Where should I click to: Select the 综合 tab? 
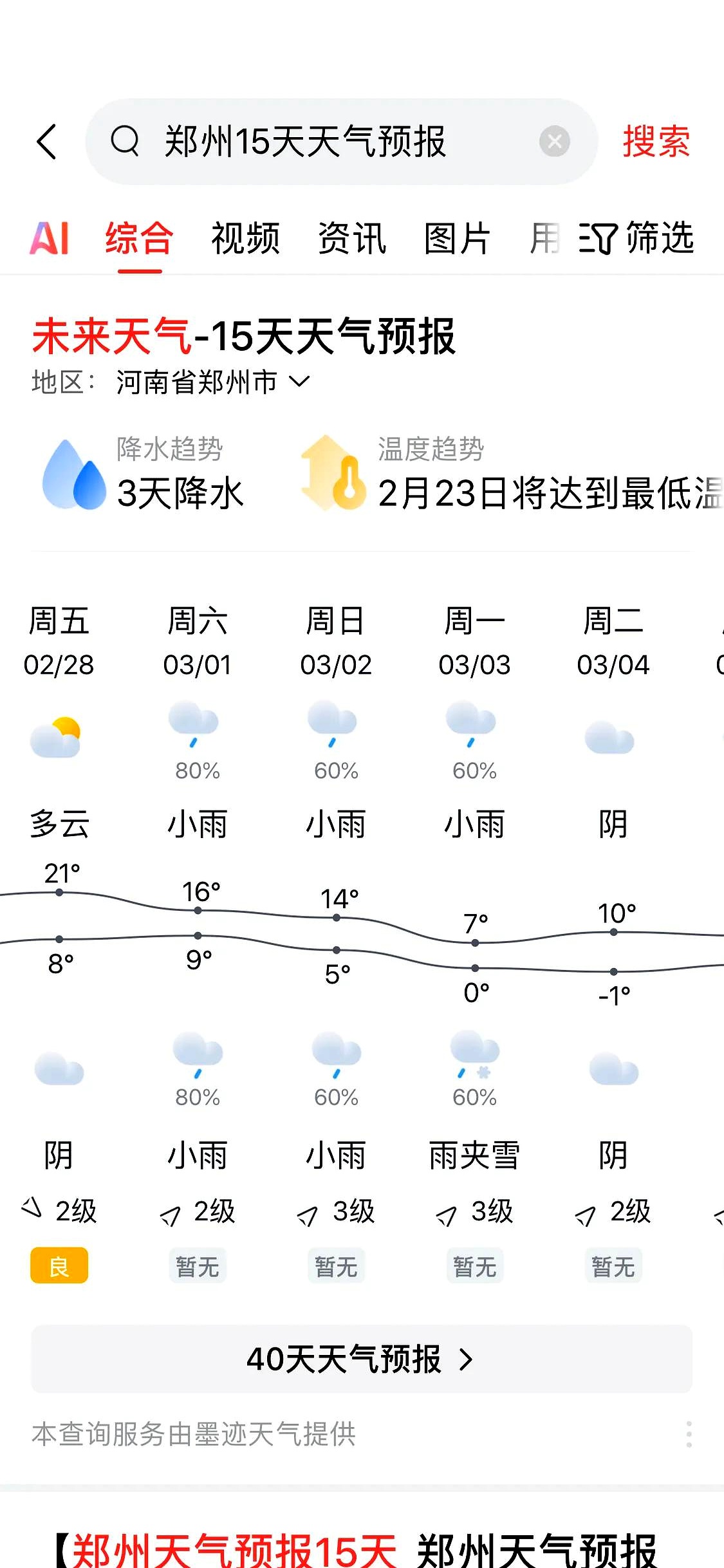139,238
